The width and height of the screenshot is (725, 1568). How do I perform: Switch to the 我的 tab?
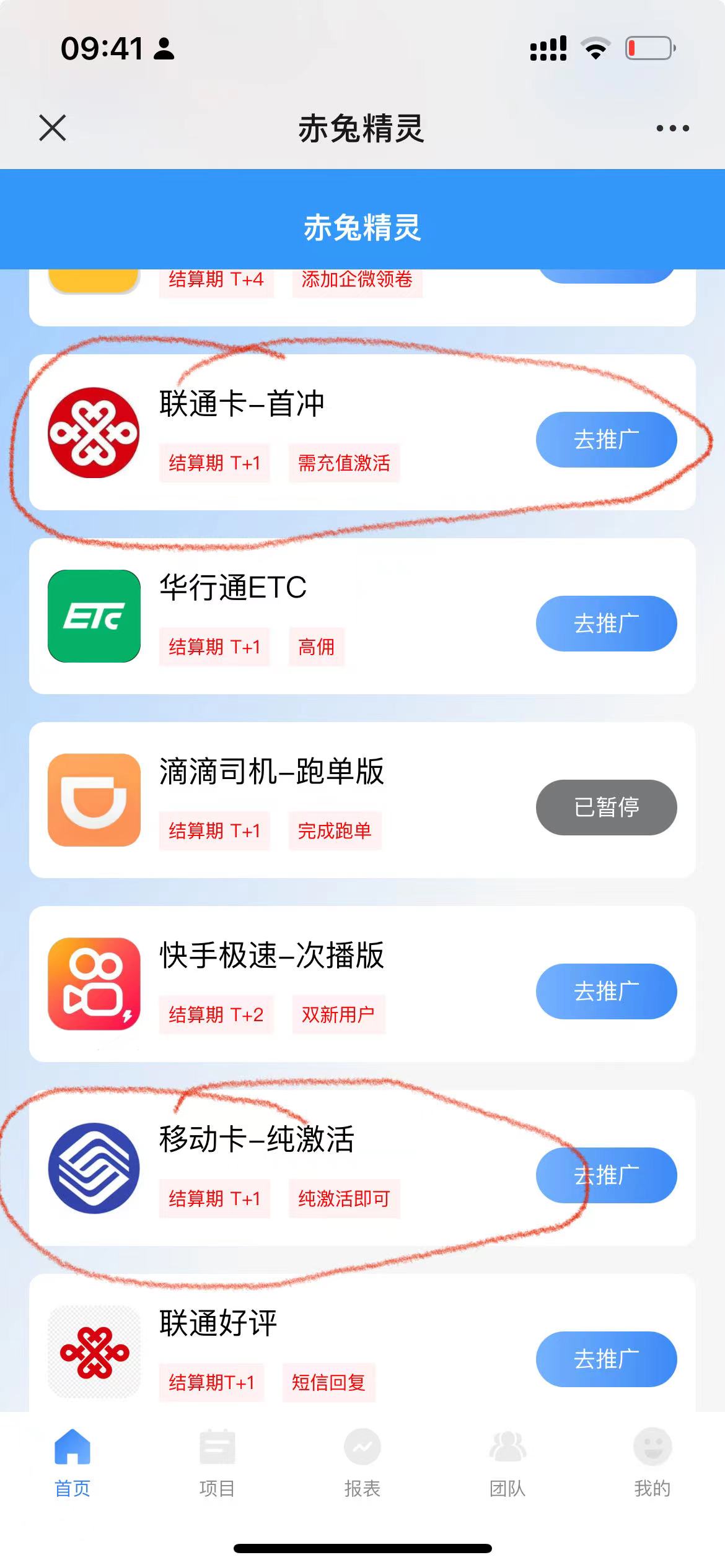pyautogui.click(x=652, y=1461)
